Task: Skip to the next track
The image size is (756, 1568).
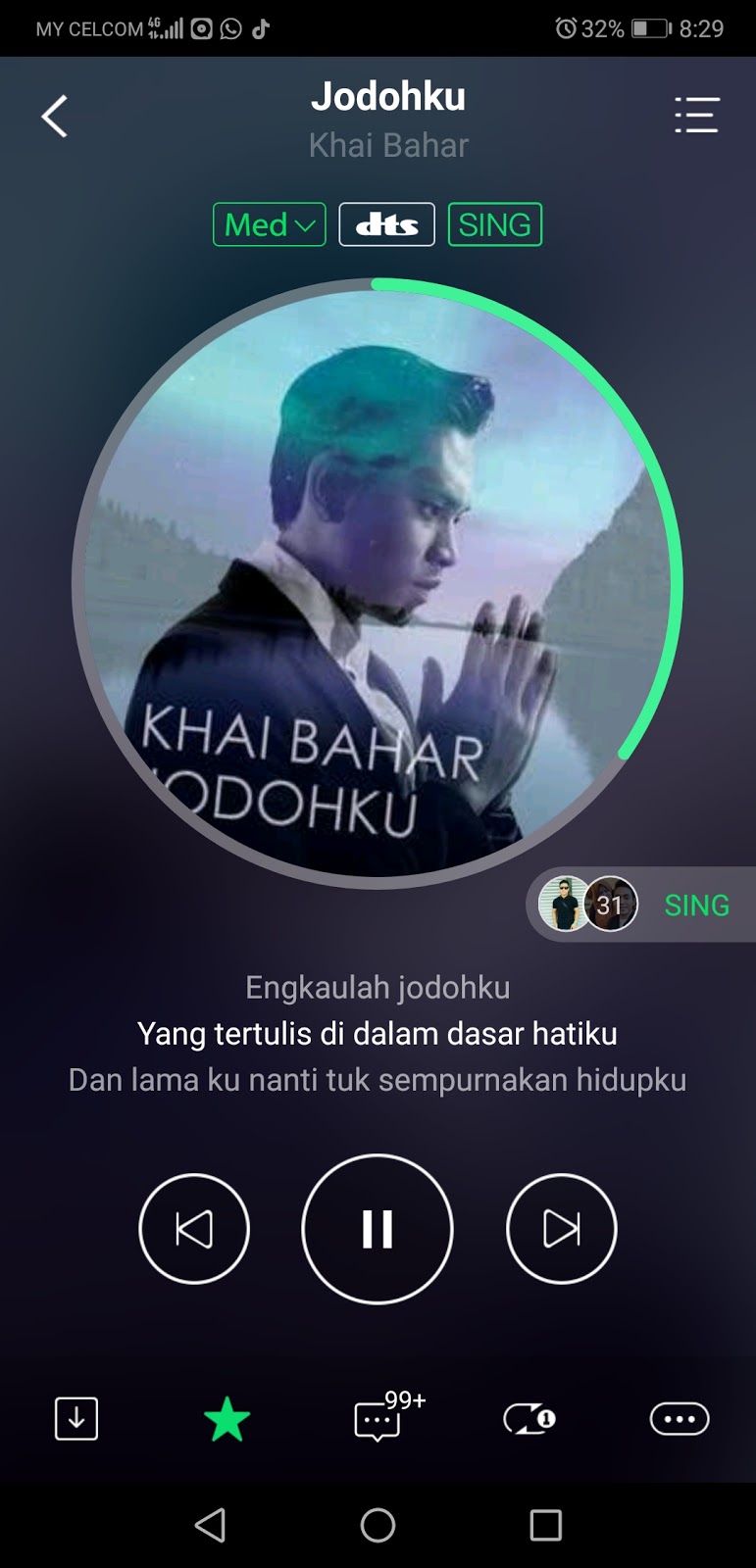Action: [x=561, y=1228]
